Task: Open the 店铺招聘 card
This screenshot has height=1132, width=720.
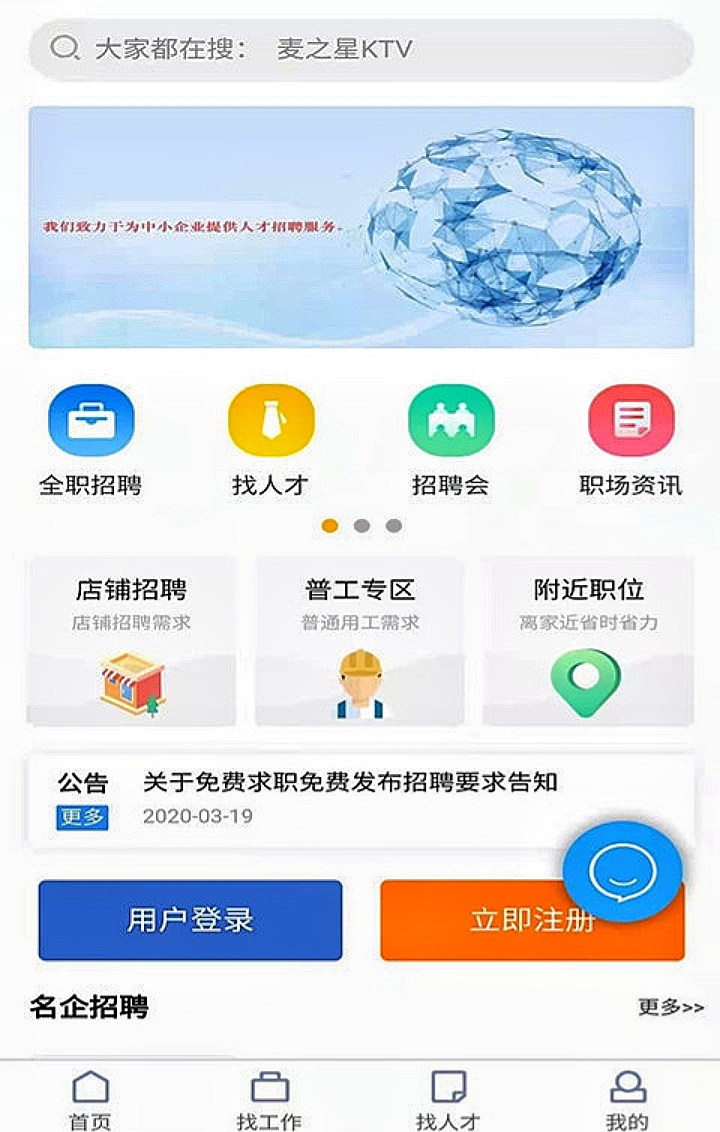Action: 131,640
